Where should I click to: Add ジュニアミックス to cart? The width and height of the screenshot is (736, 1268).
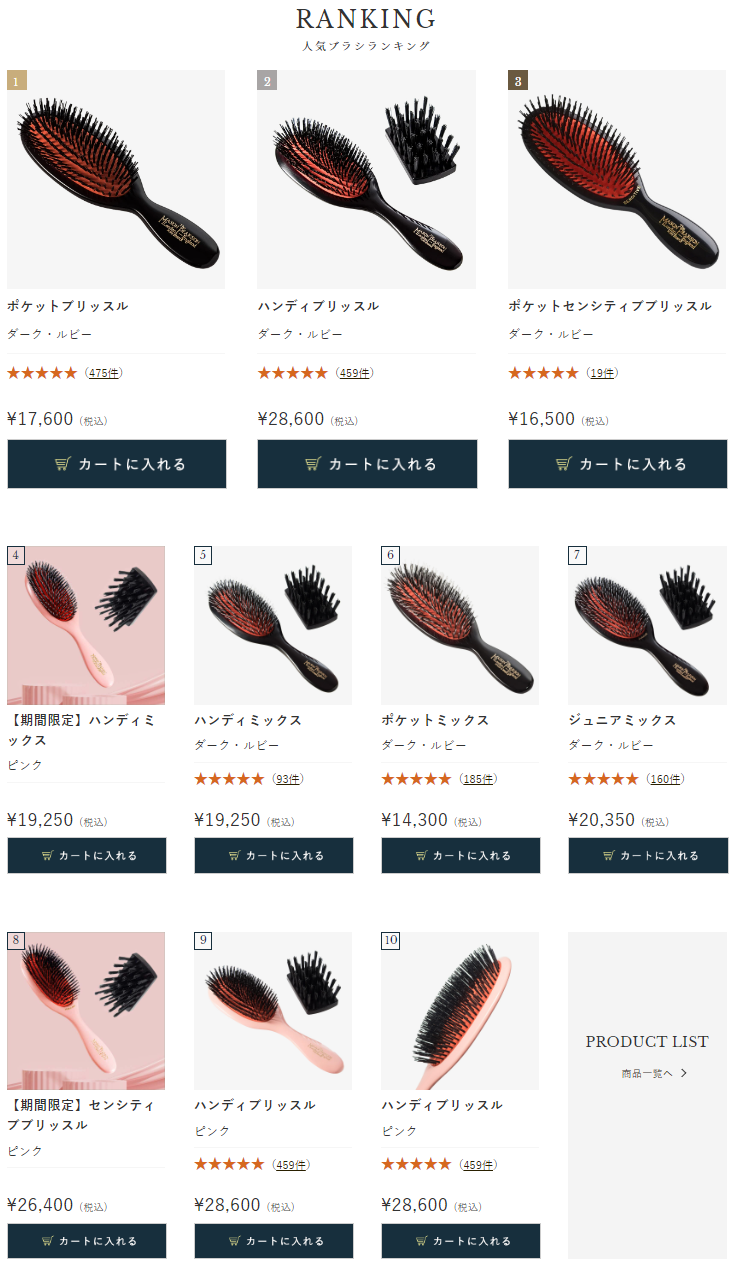648,856
